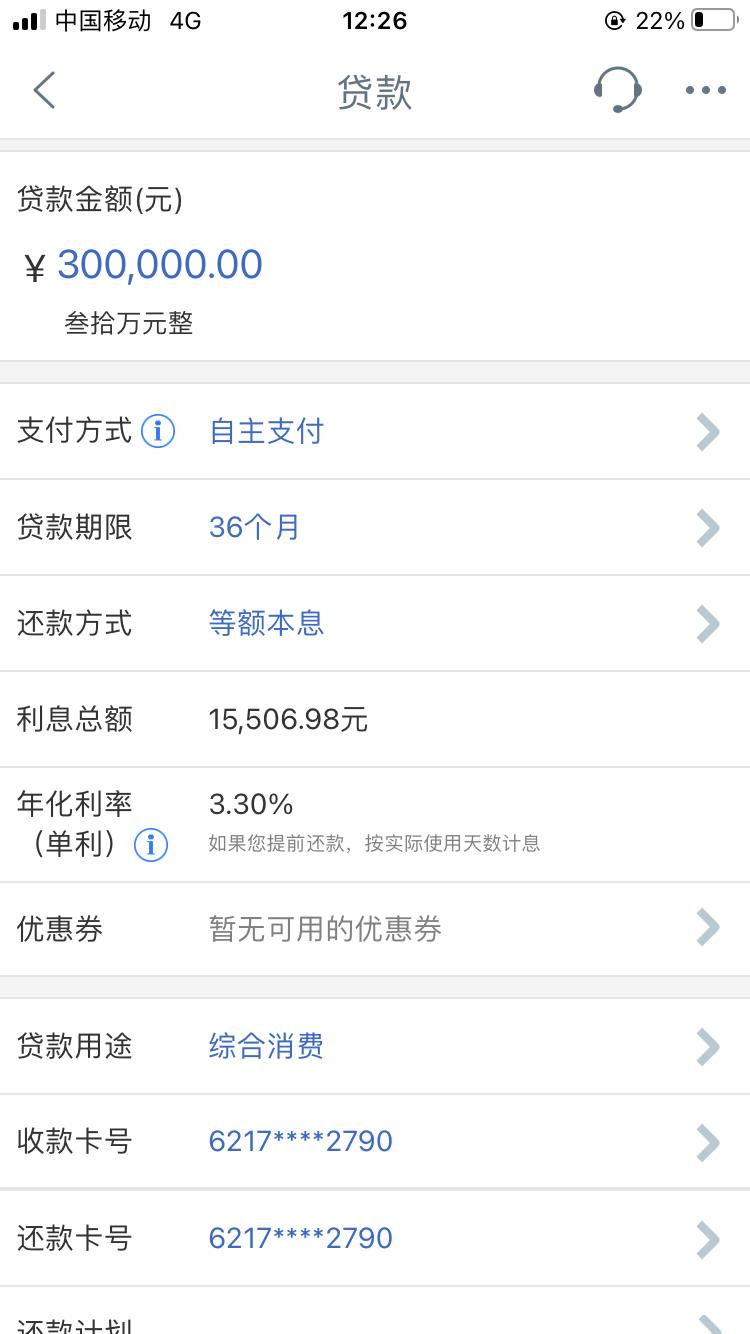Tap receiving card number 6217****2790
Image resolution: width=750 pixels, height=1334 pixels.
(x=300, y=1141)
